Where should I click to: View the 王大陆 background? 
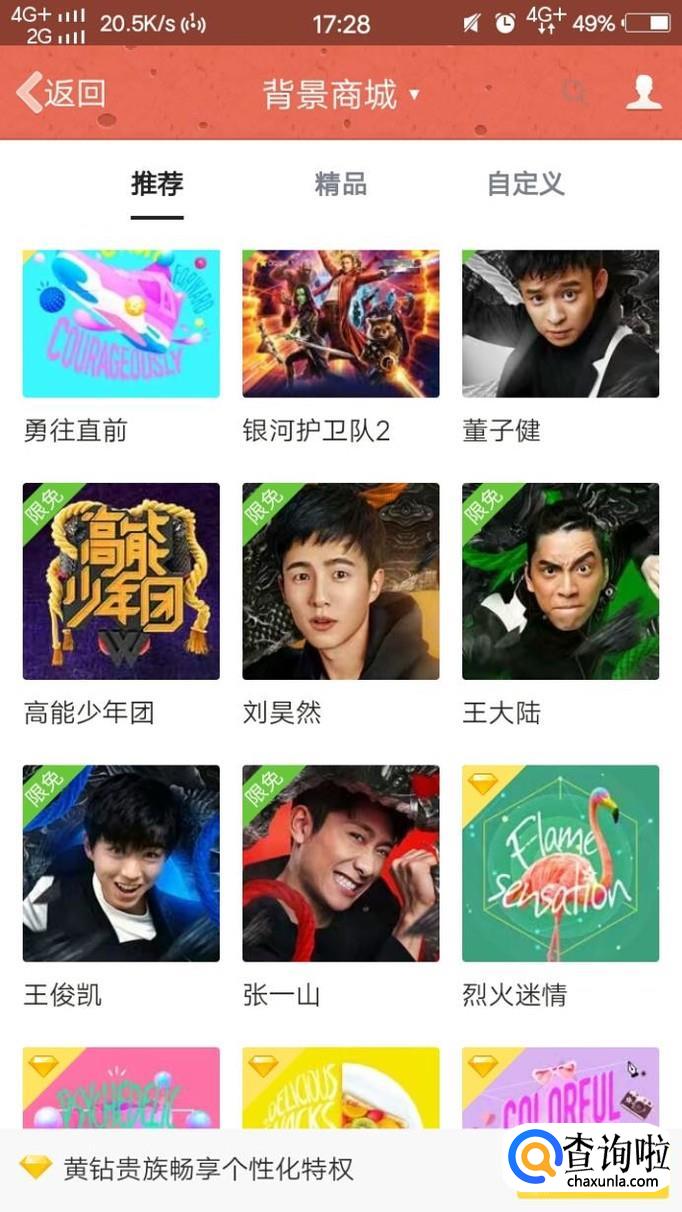560,582
